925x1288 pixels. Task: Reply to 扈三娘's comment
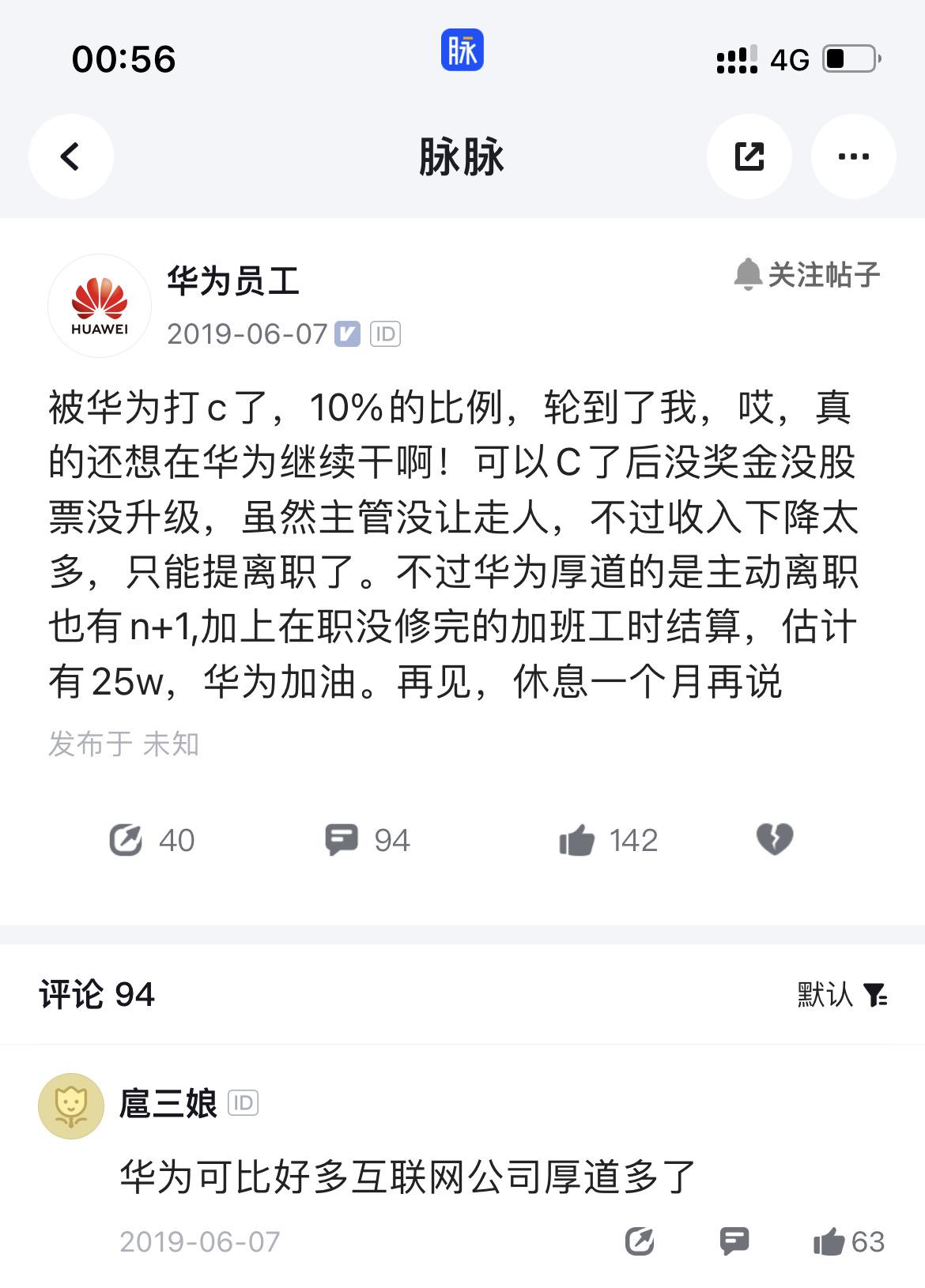(x=734, y=1241)
